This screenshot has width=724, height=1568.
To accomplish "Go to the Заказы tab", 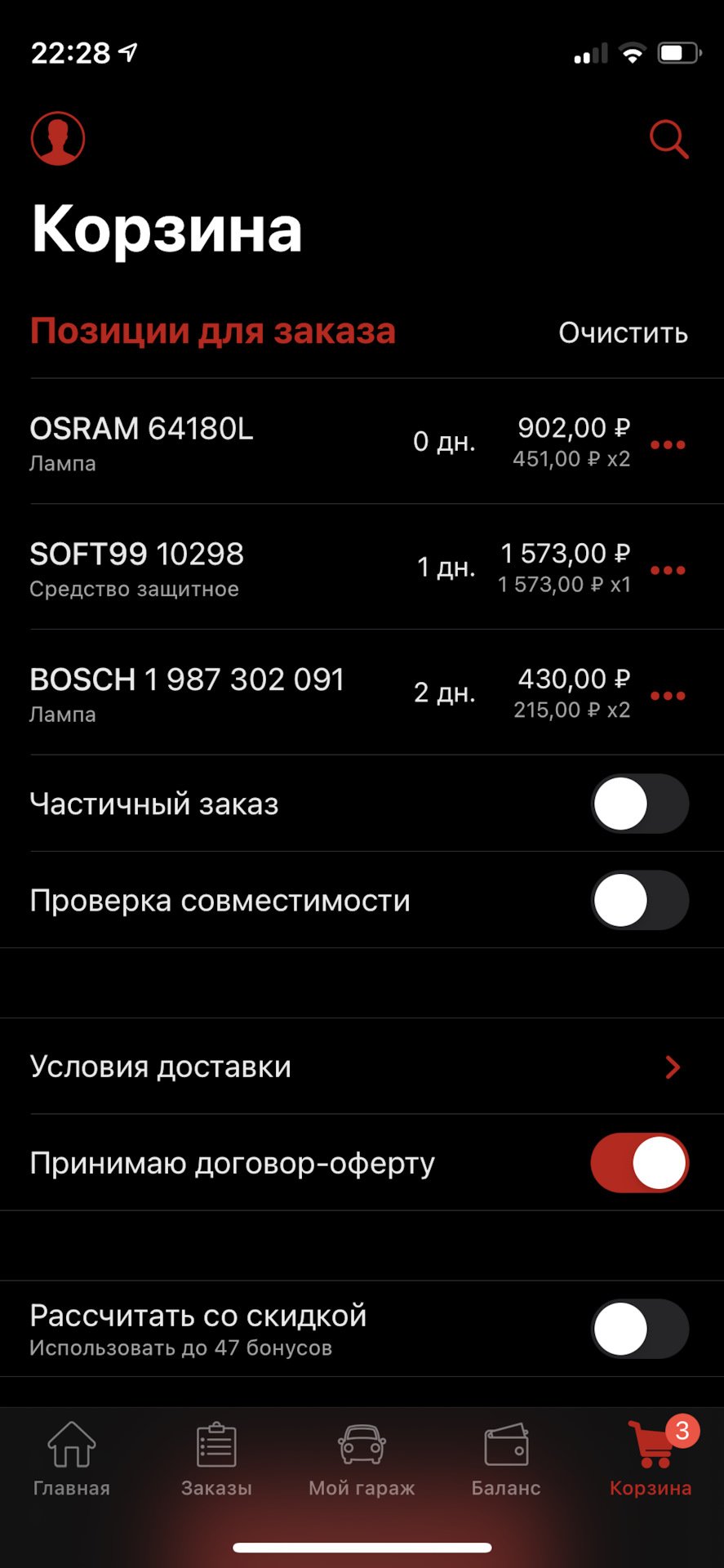I will [x=216, y=1459].
